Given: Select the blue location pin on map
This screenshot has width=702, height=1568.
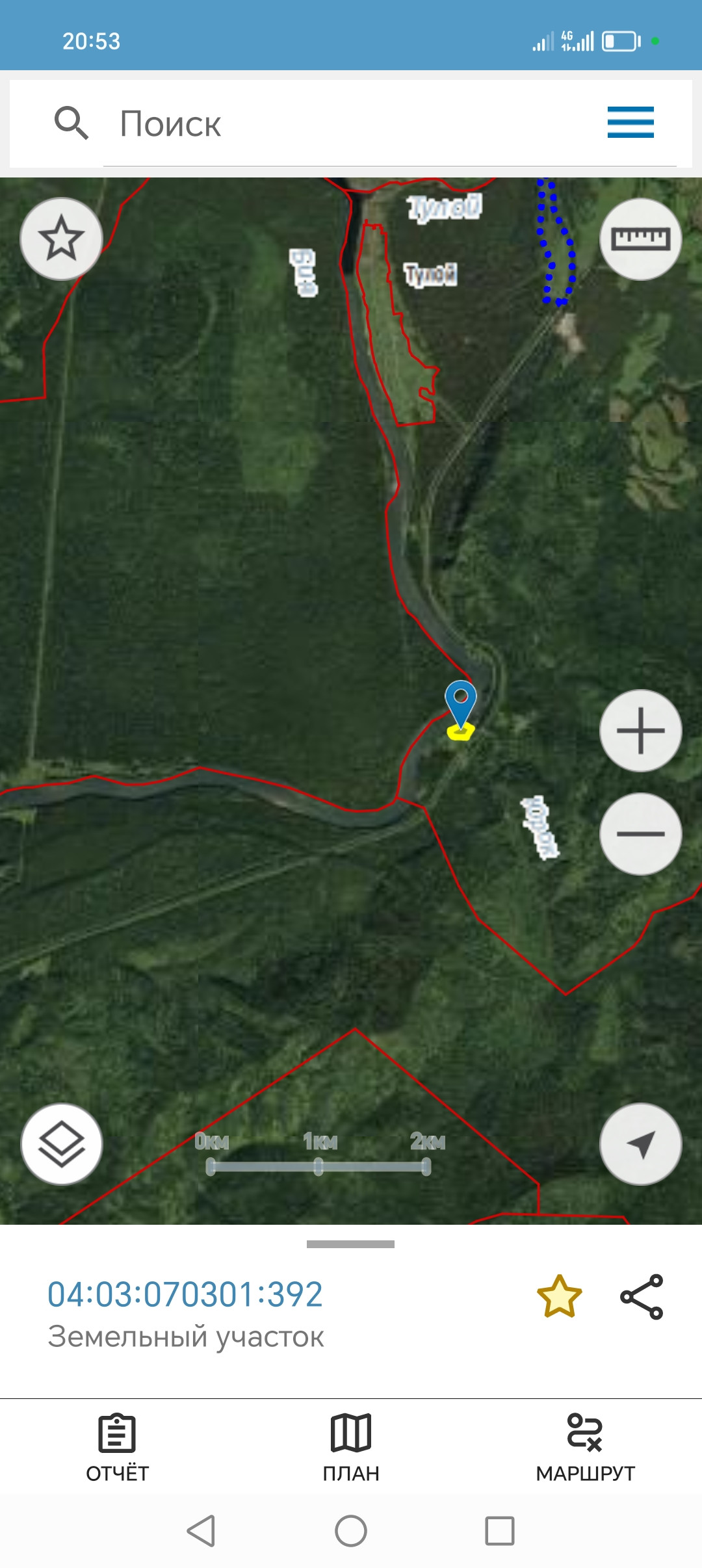Looking at the screenshot, I should click(461, 701).
